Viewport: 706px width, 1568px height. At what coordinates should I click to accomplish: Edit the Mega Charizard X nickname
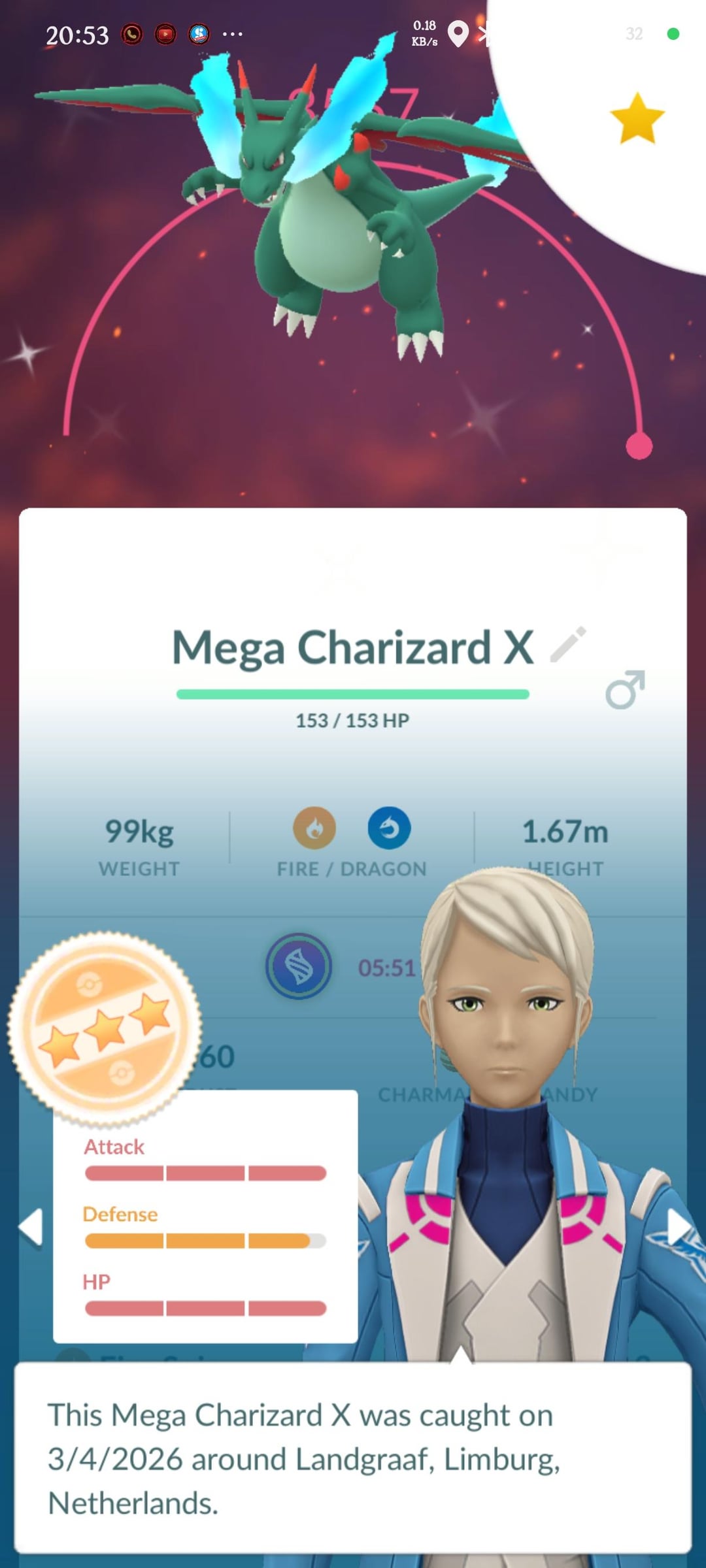pyautogui.click(x=567, y=645)
